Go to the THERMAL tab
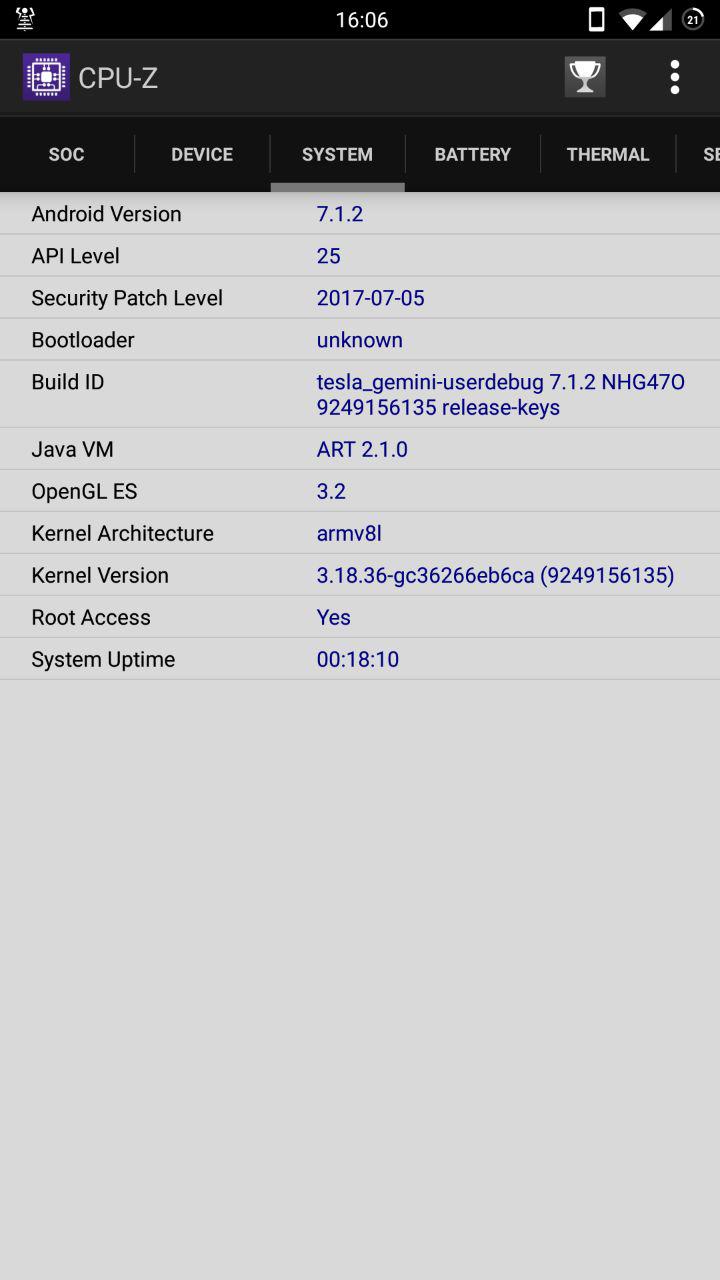Screen dimensions: 720x1280 (x=607, y=154)
